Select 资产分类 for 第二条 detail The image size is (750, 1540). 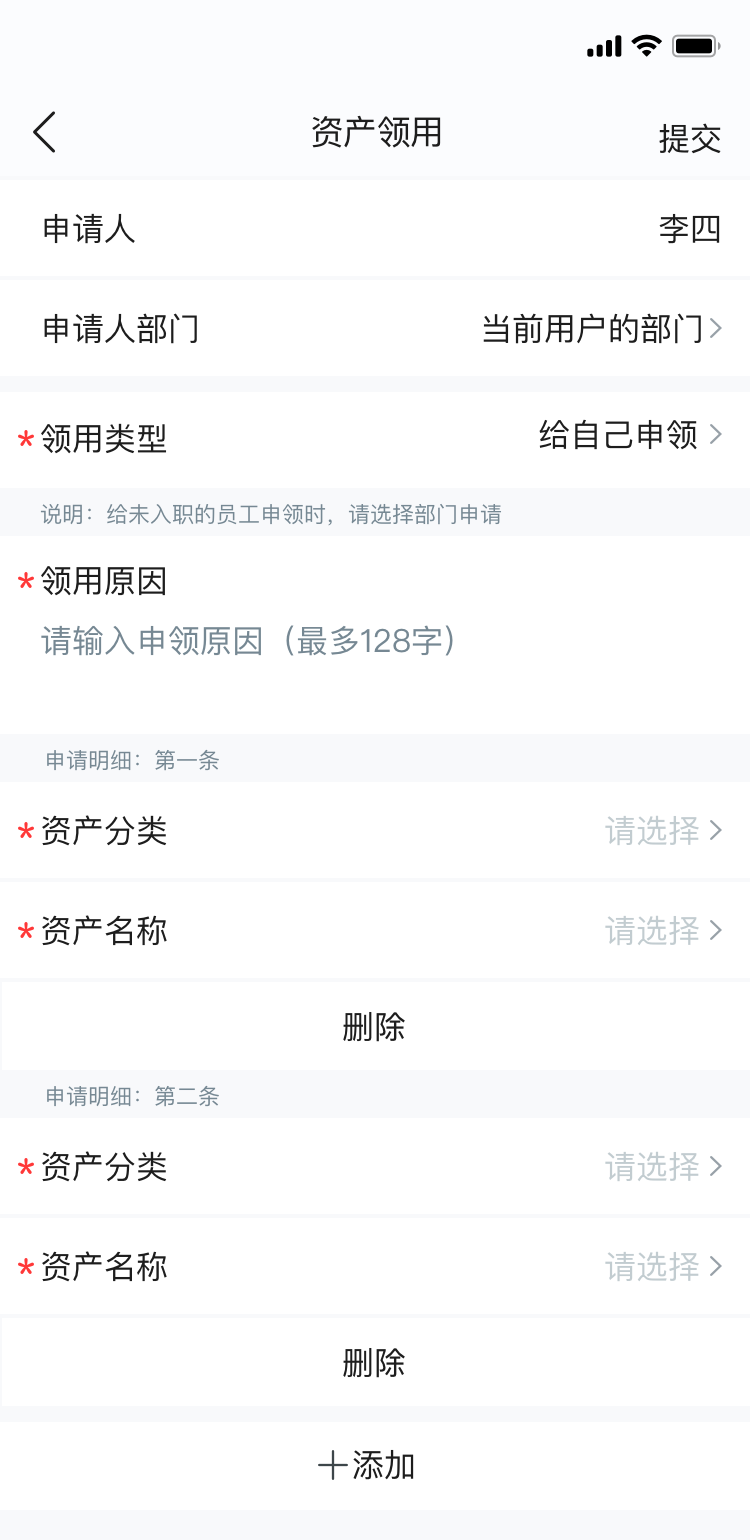661,1167
